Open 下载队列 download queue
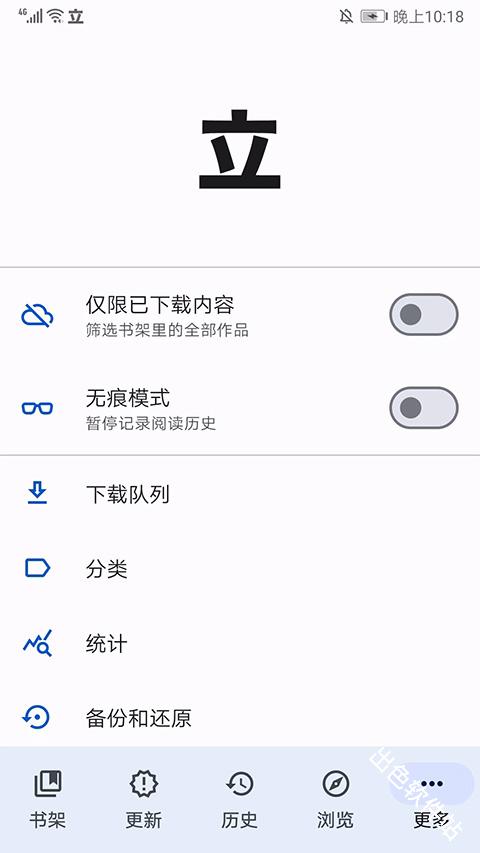This screenshot has width=480, height=853. tap(240, 493)
